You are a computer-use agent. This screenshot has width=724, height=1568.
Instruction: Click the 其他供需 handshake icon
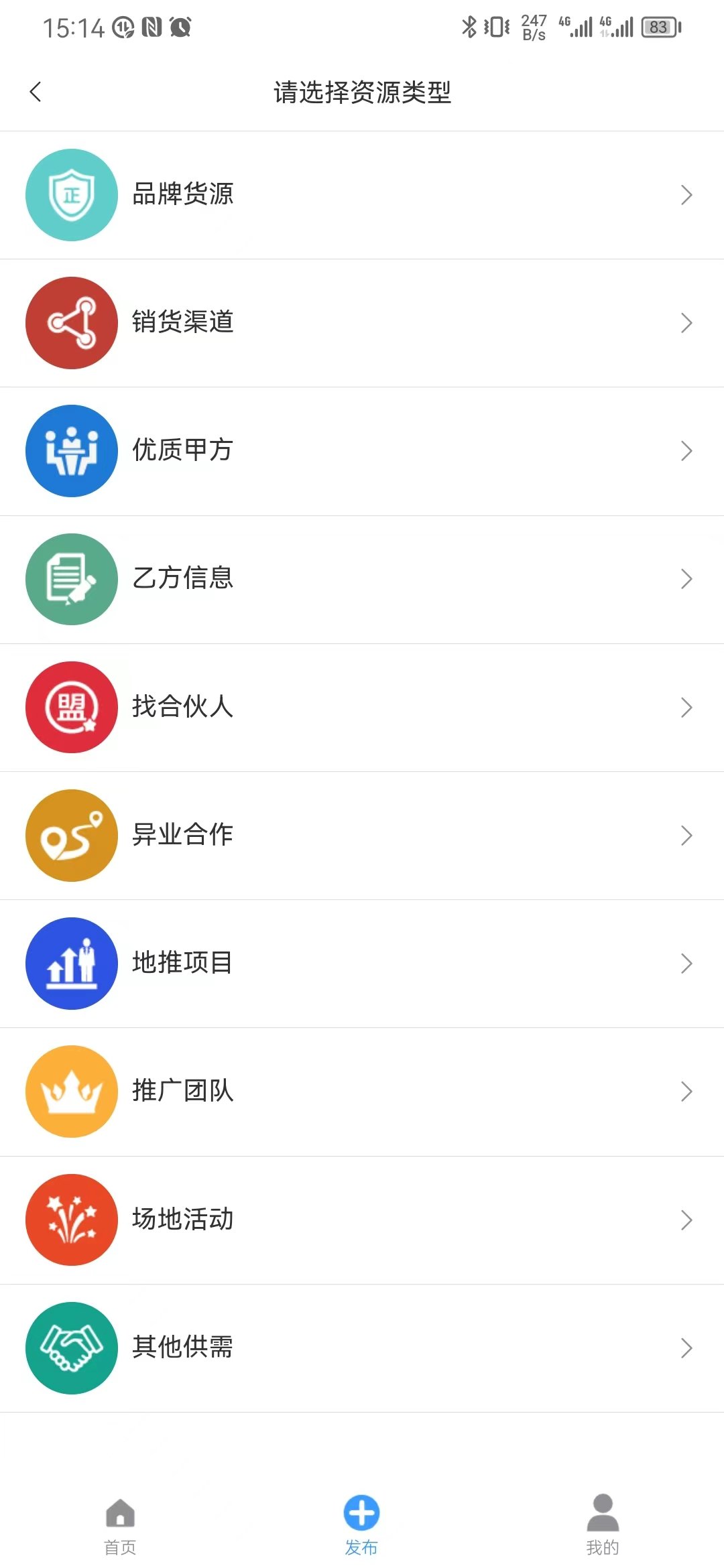click(x=72, y=1348)
